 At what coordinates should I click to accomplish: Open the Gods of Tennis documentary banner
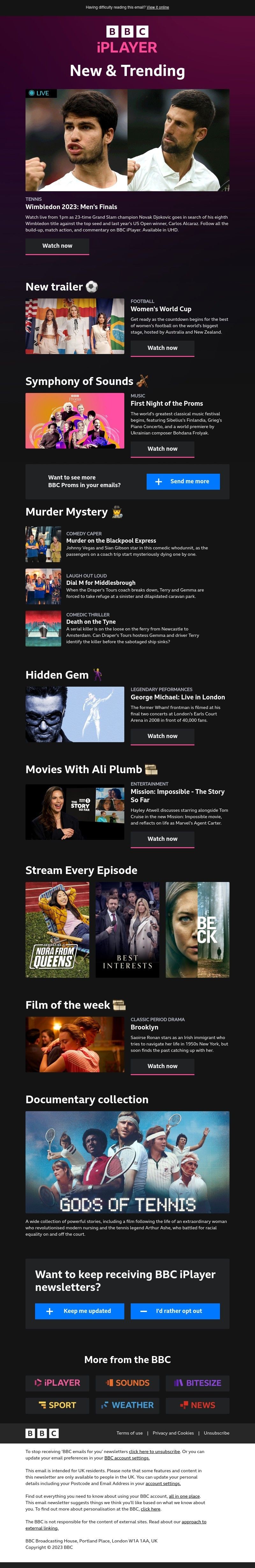pyautogui.click(x=127, y=1162)
